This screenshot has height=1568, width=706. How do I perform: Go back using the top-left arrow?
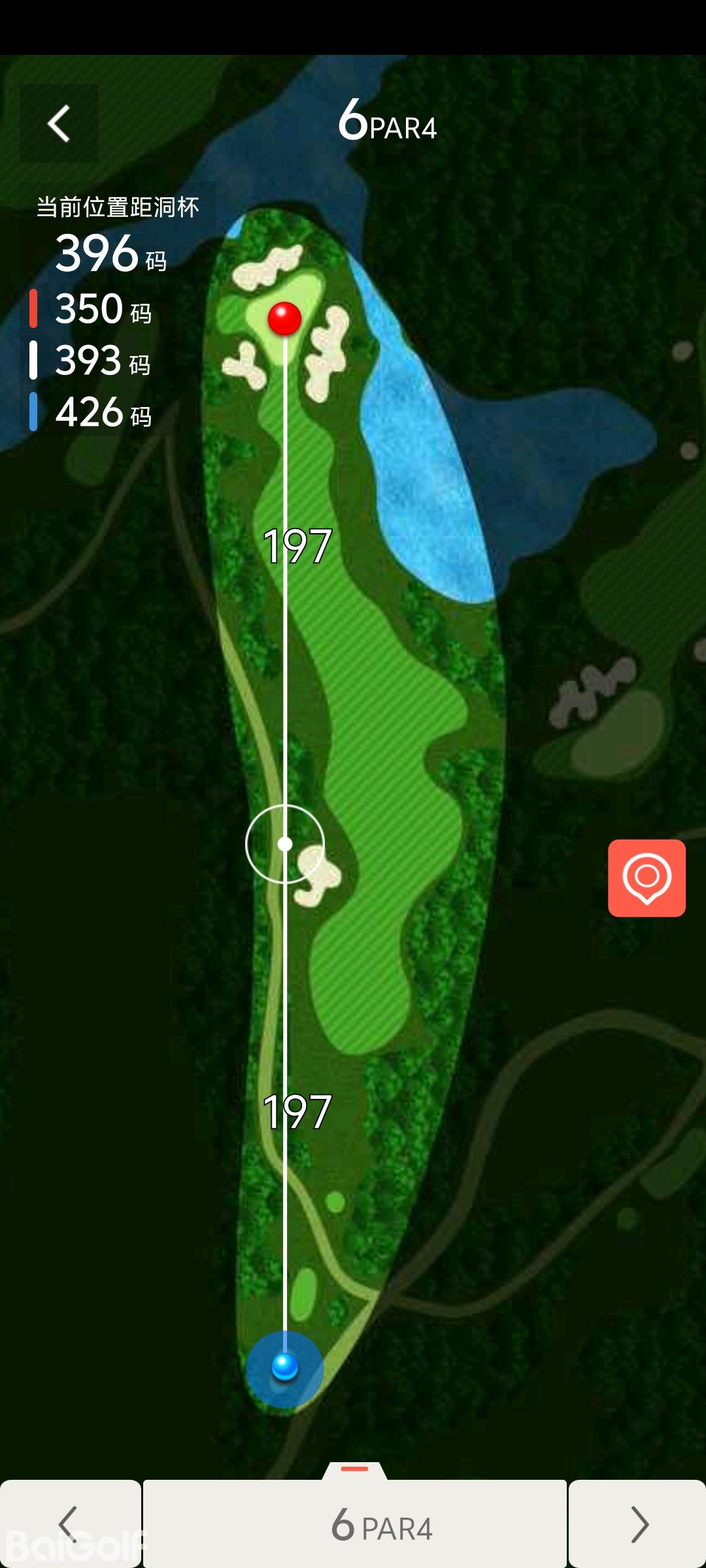coord(59,123)
